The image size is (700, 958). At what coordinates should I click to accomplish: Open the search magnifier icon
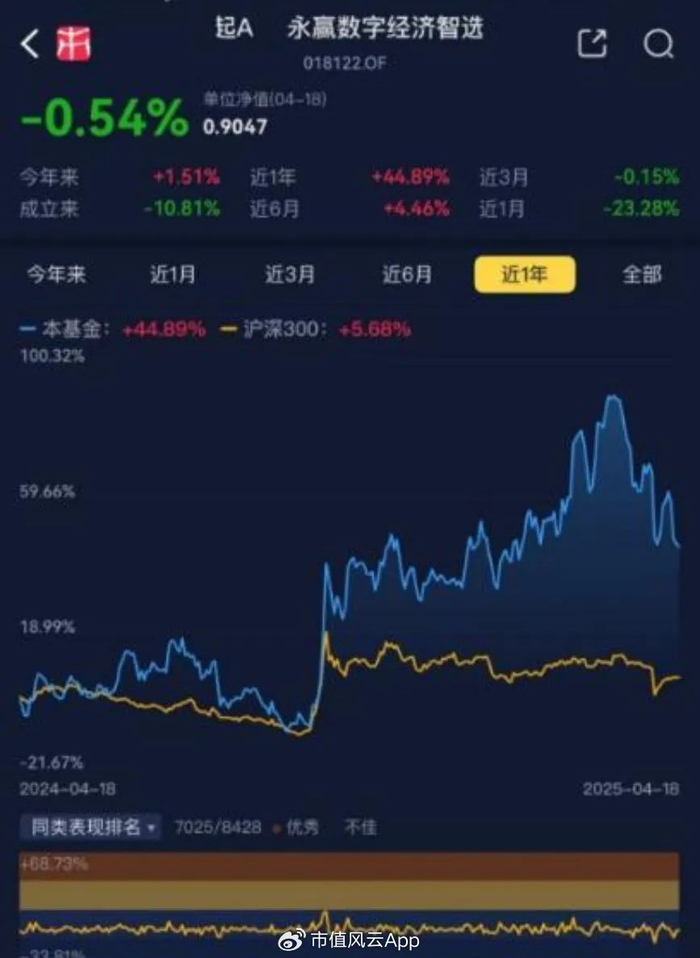(x=659, y=44)
